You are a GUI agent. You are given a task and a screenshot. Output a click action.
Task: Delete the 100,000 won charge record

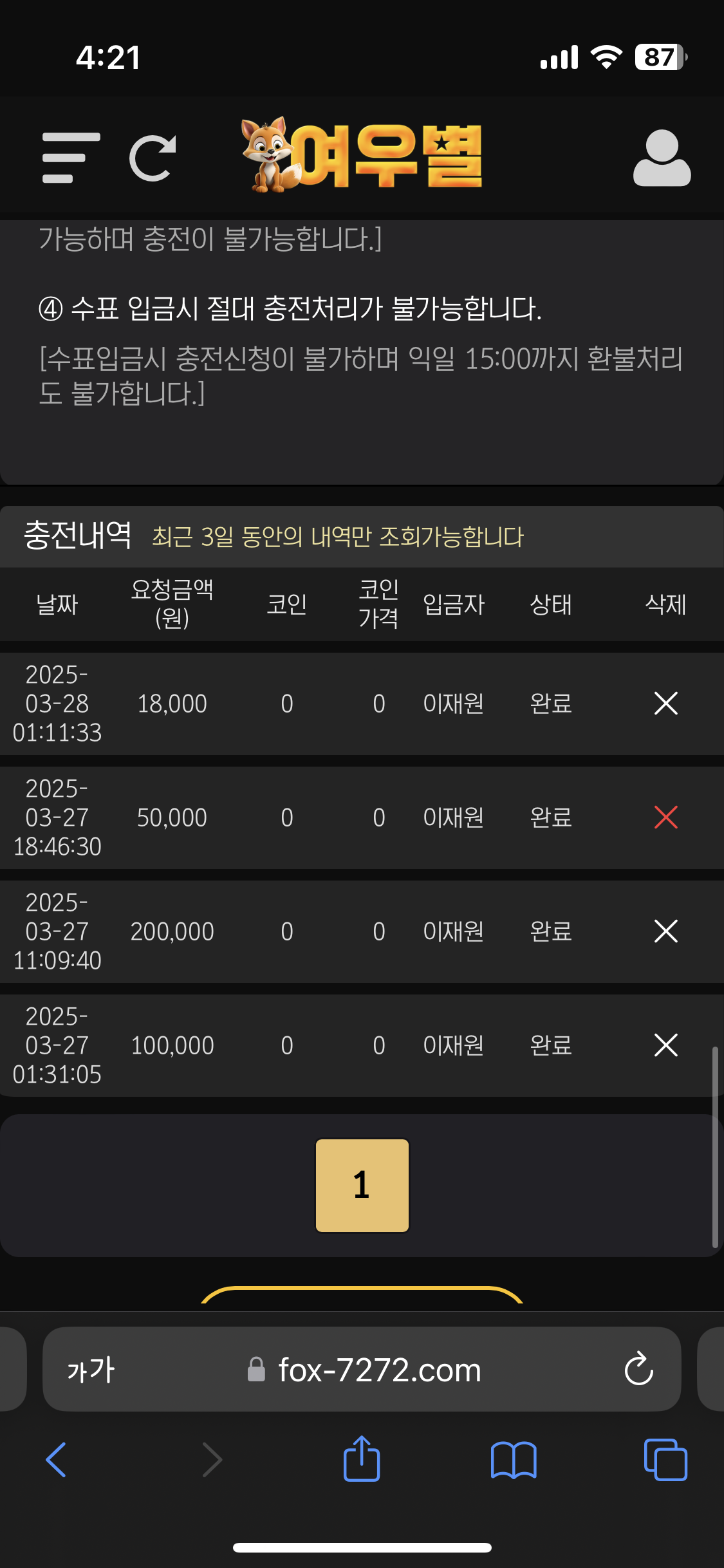point(665,1045)
